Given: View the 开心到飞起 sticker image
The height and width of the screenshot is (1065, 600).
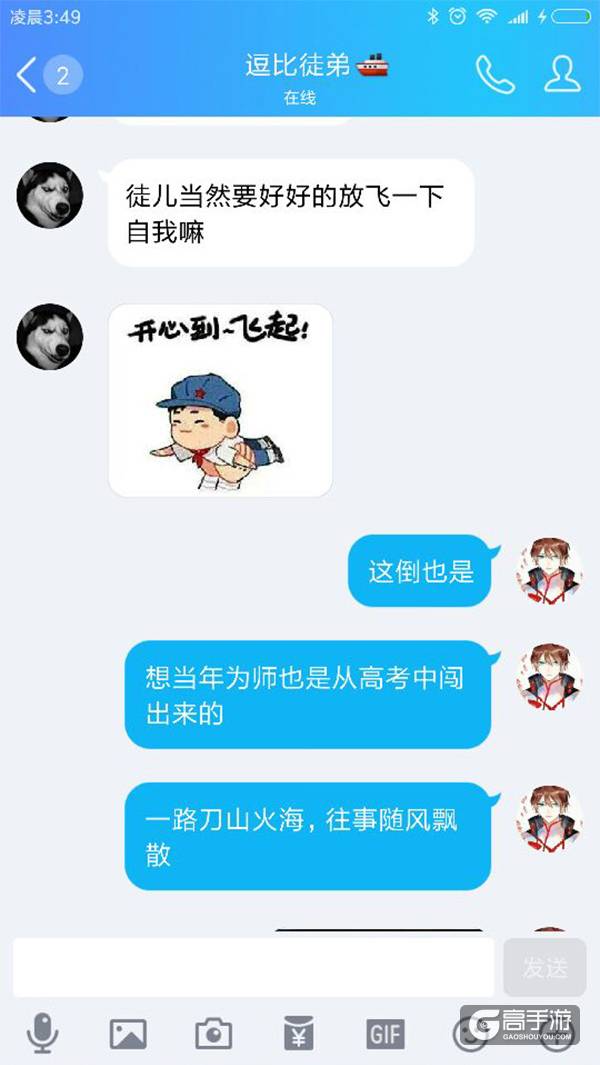Looking at the screenshot, I should 220,400.
